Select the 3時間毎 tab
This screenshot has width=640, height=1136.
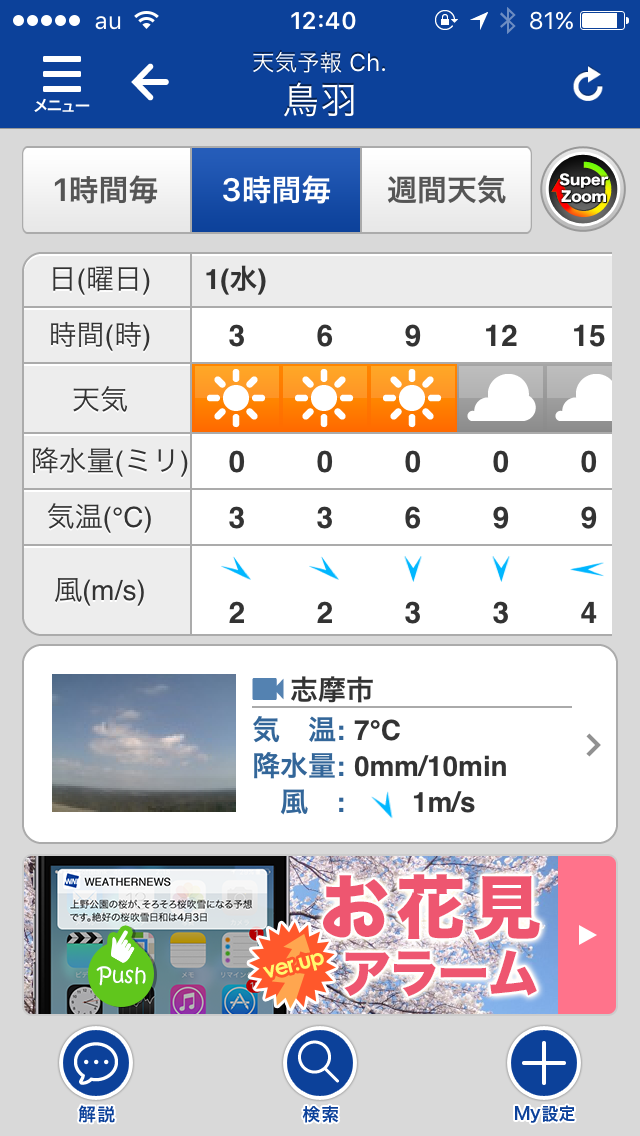click(x=276, y=190)
